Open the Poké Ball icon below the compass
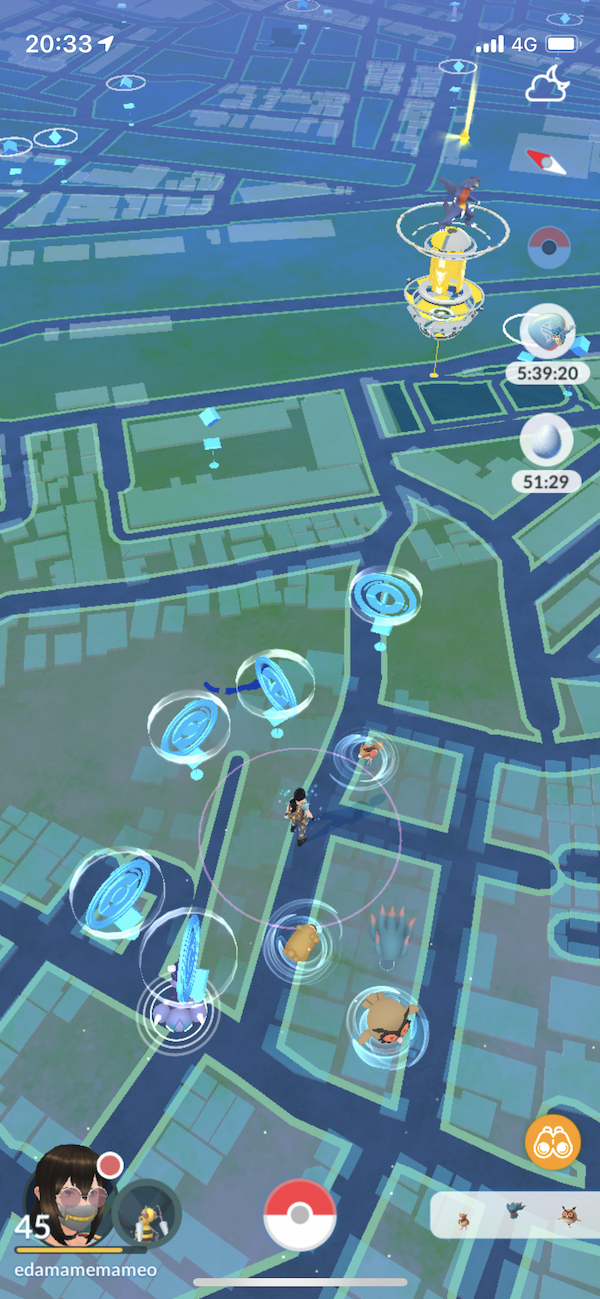Screen dimensions: 600x1299 coord(549,247)
